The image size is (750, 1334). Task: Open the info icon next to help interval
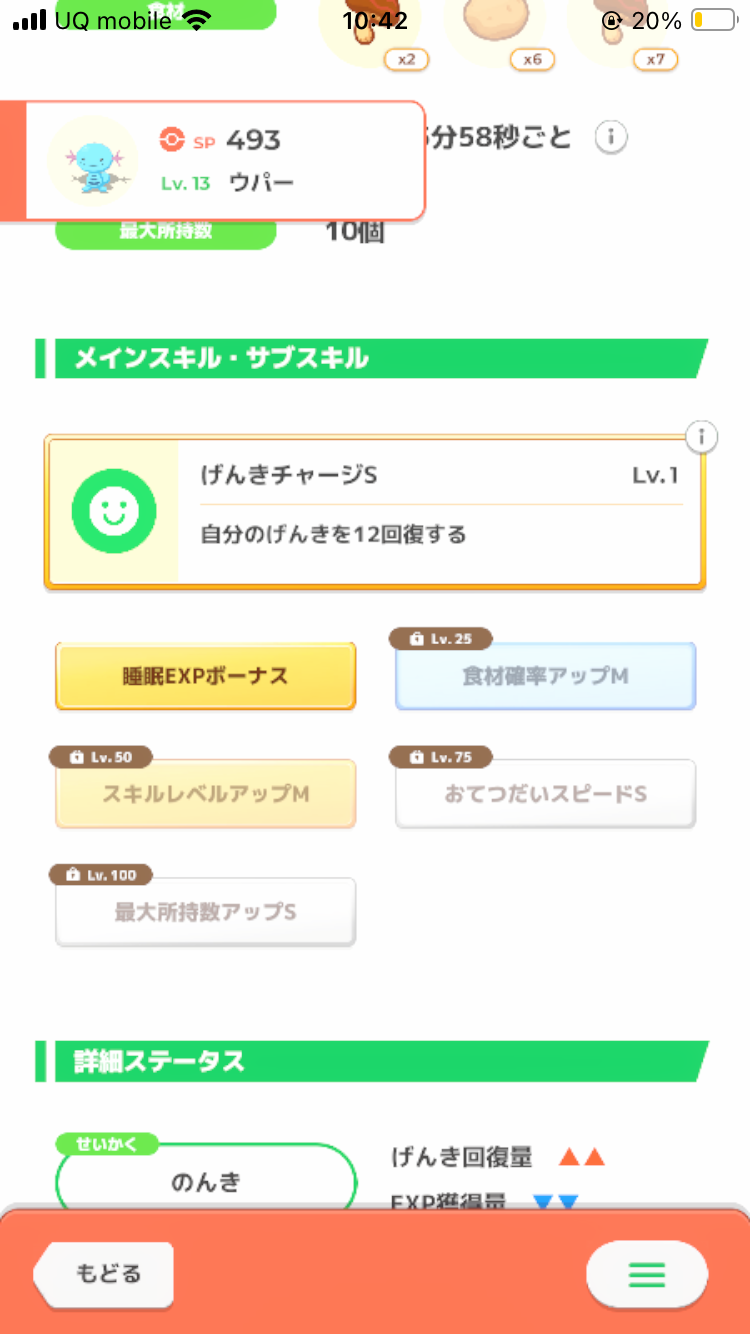tap(610, 137)
